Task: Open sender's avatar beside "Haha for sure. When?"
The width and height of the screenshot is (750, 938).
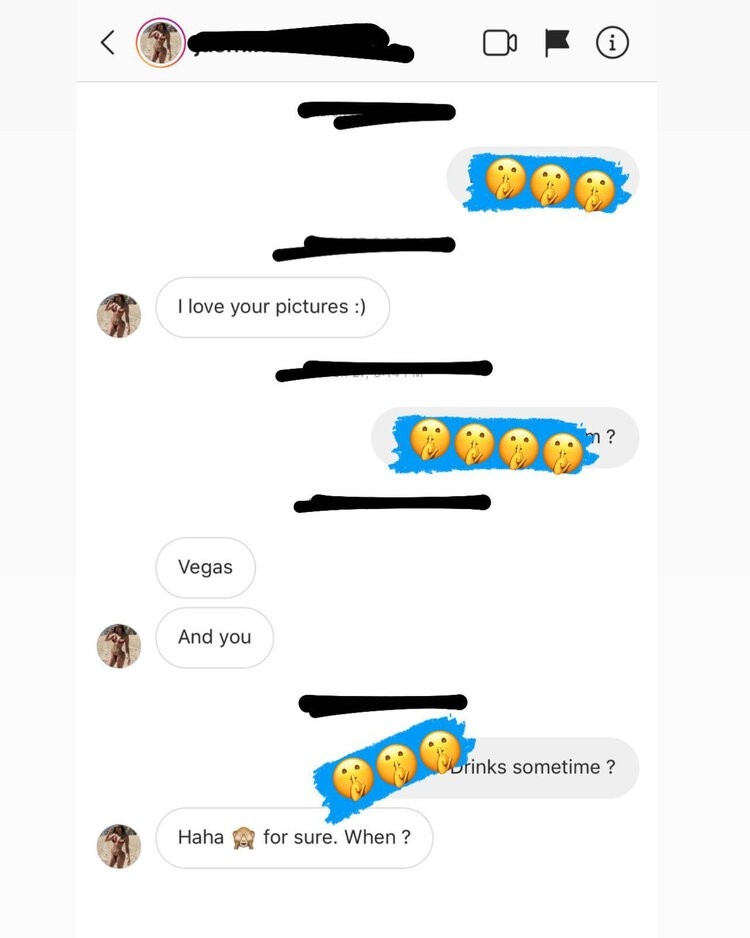Action: (118, 846)
